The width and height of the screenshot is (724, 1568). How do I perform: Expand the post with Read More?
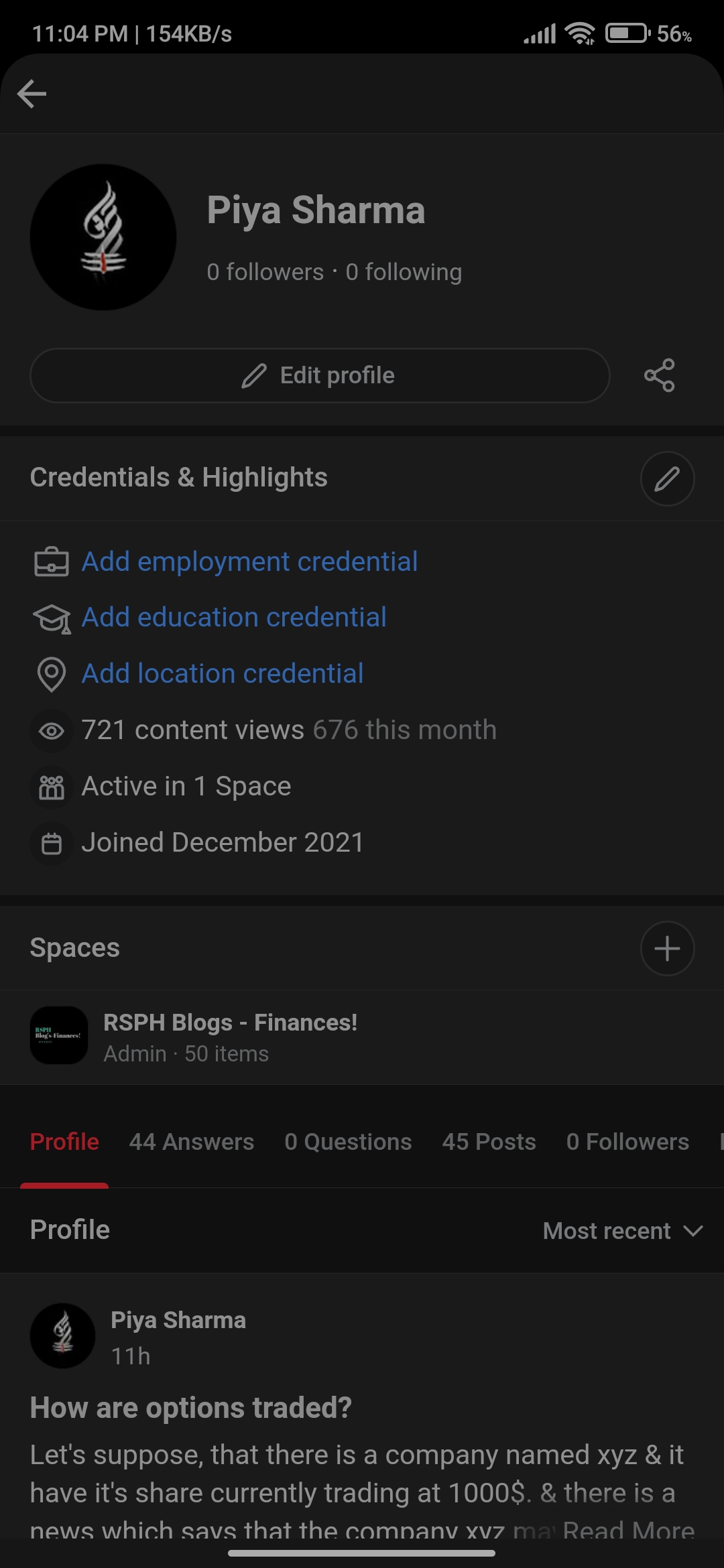point(629,1530)
